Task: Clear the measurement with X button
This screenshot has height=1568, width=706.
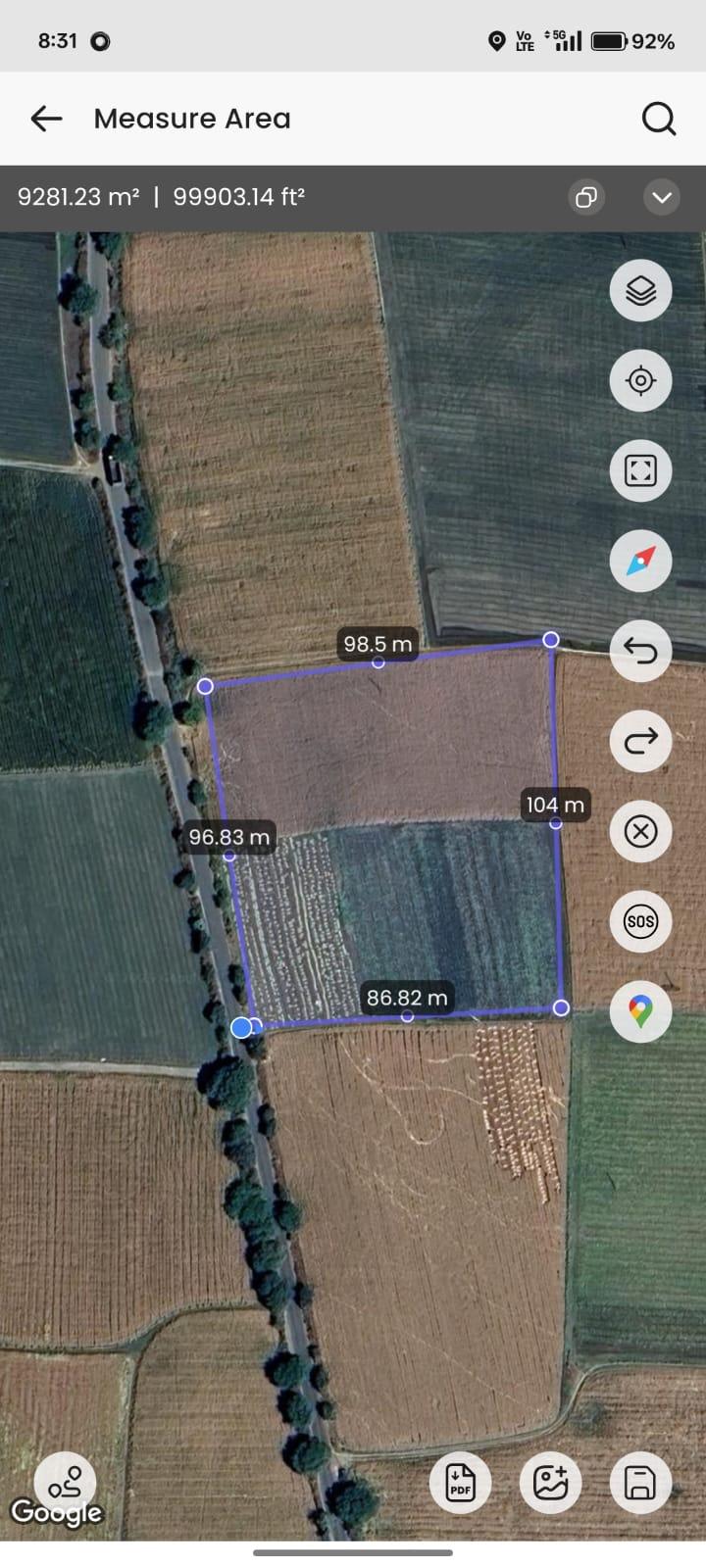Action: [x=640, y=831]
